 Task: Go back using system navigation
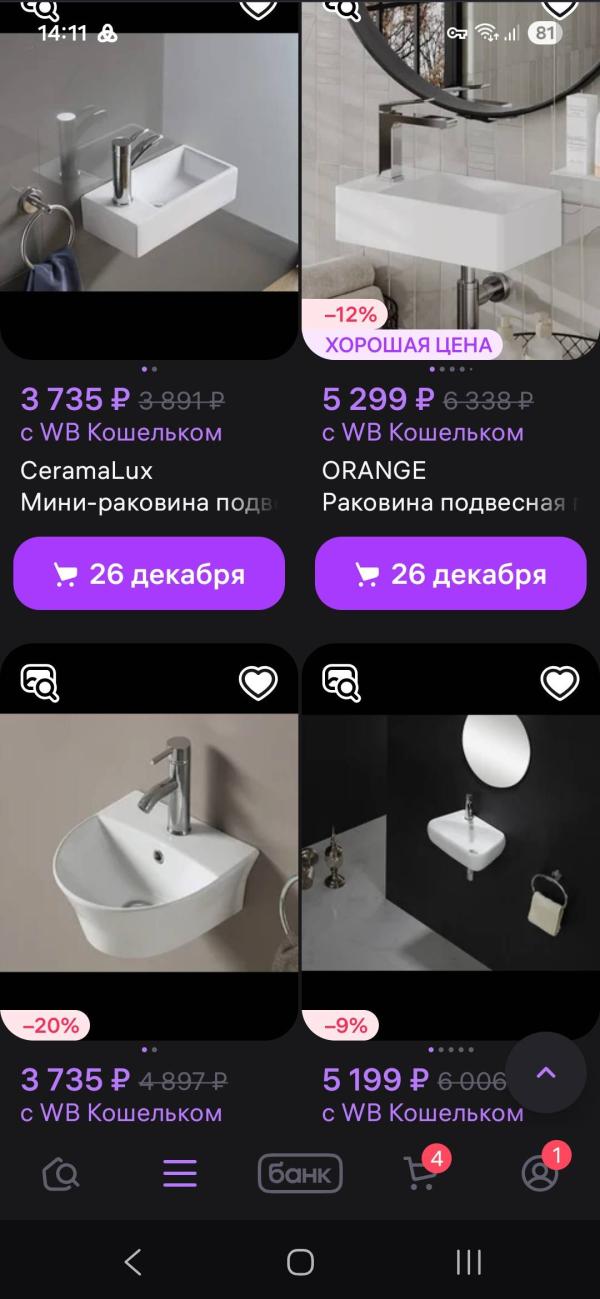pyautogui.click(x=133, y=1262)
